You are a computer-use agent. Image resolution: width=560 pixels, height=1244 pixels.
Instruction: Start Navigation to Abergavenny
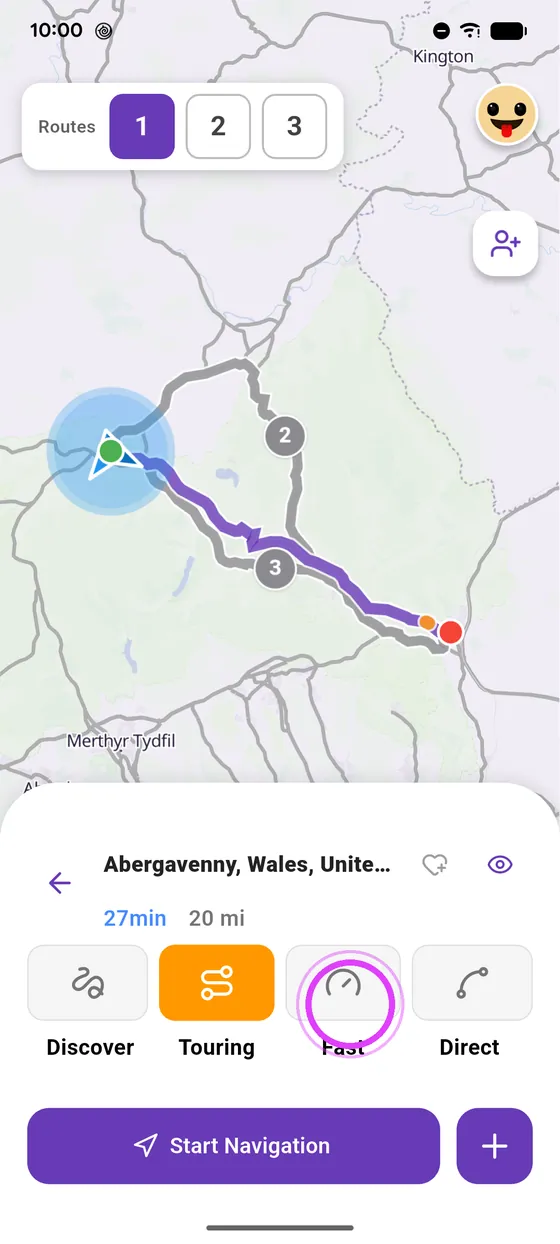(233, 1146)
